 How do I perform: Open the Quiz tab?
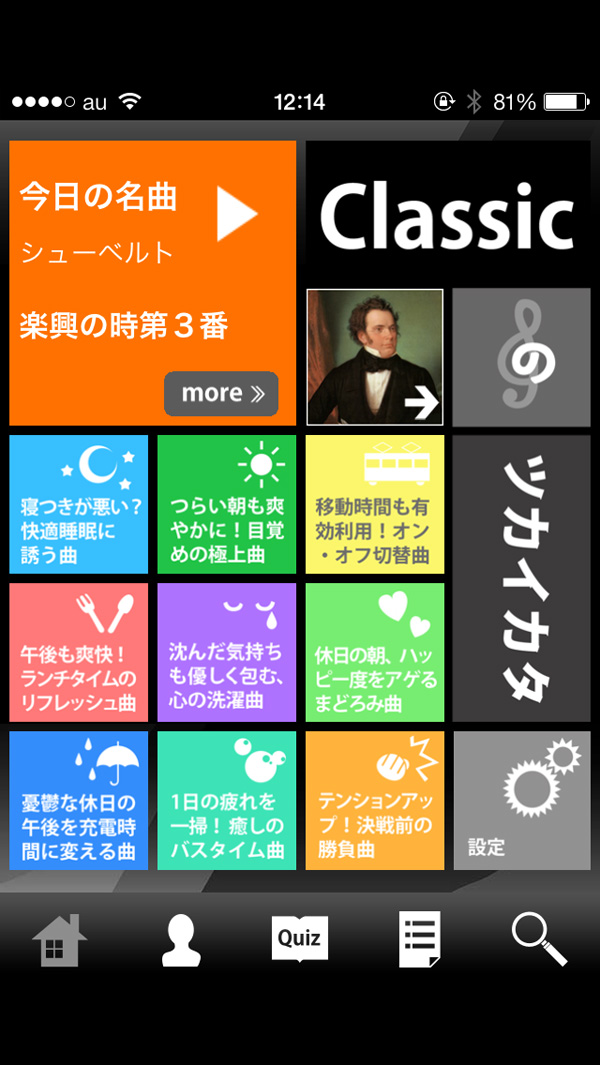click(299, 938)
